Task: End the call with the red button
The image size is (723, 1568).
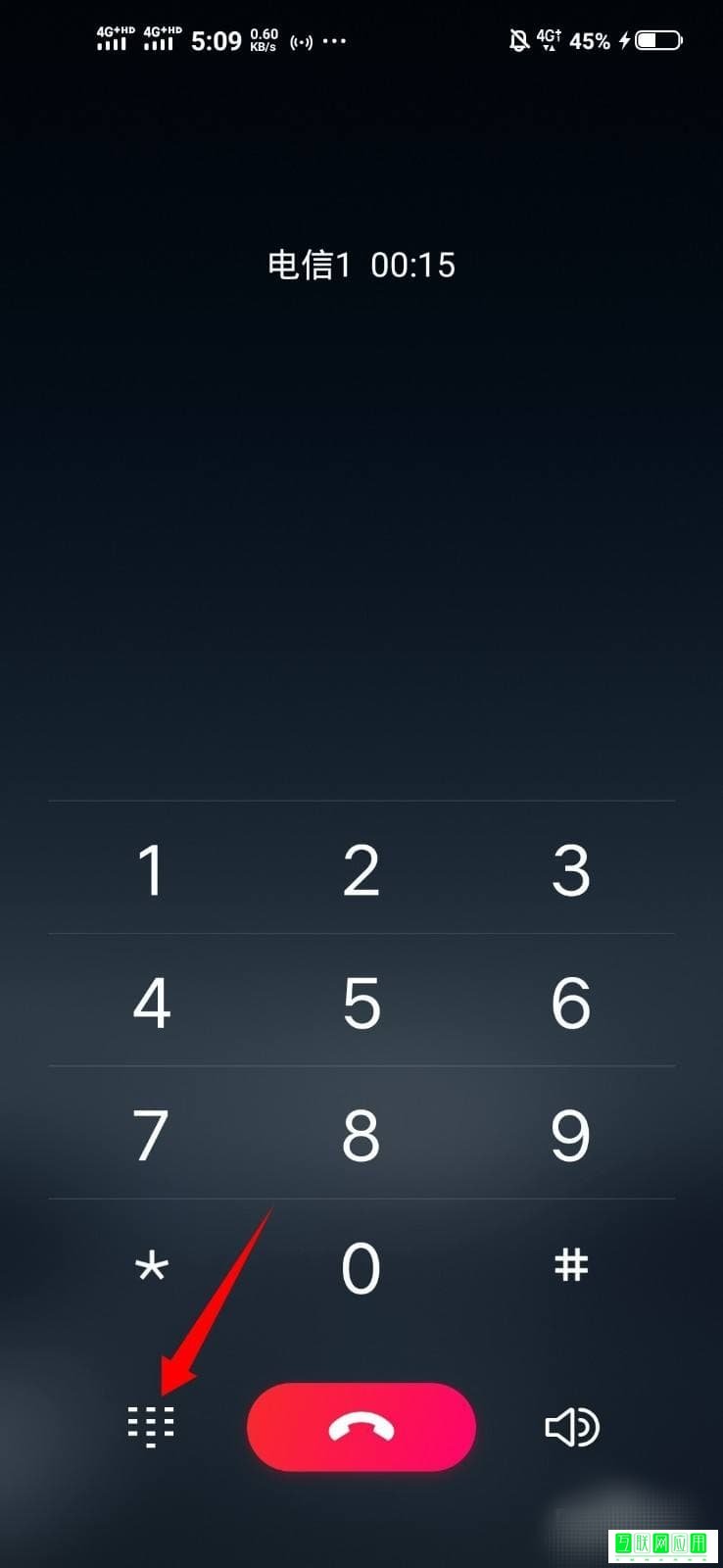Action: click(361, 1427)
